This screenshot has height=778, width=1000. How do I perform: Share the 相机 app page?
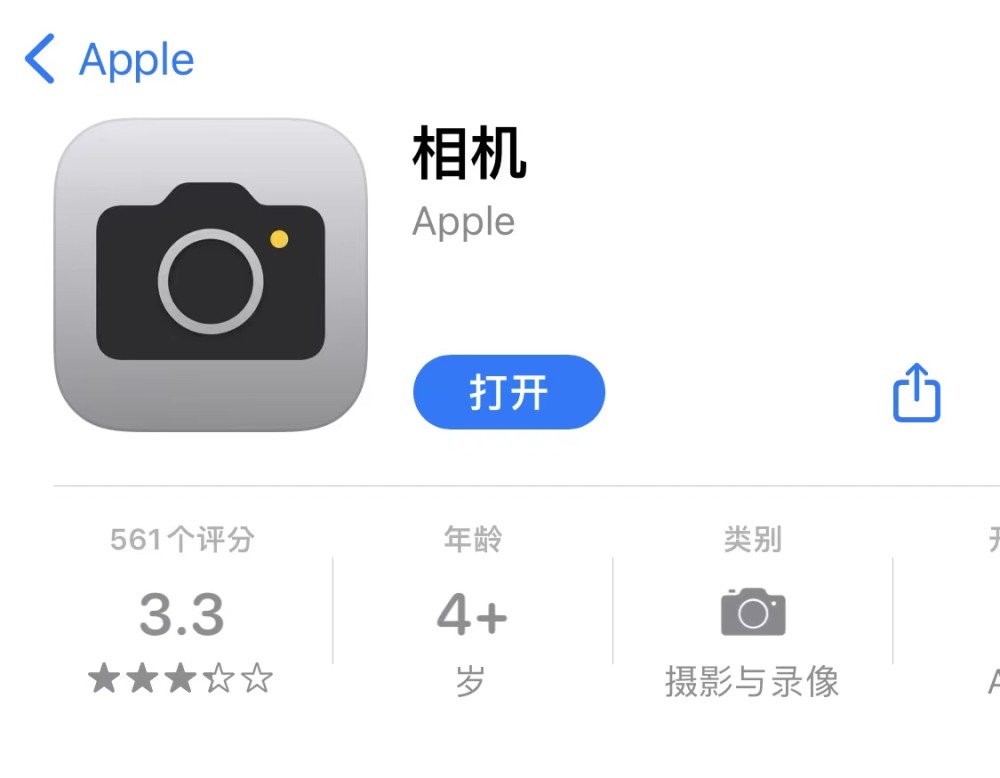pos(916,392)
